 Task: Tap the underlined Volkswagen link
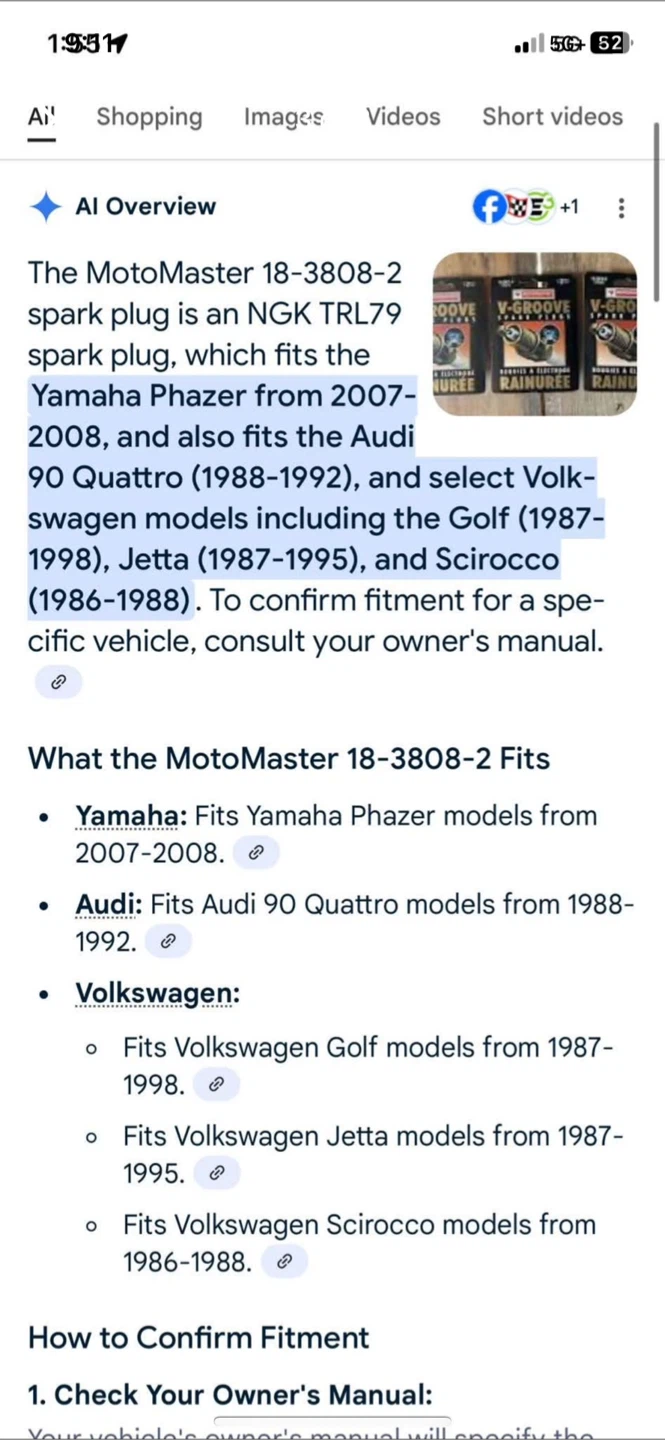(x=157, y=994)
